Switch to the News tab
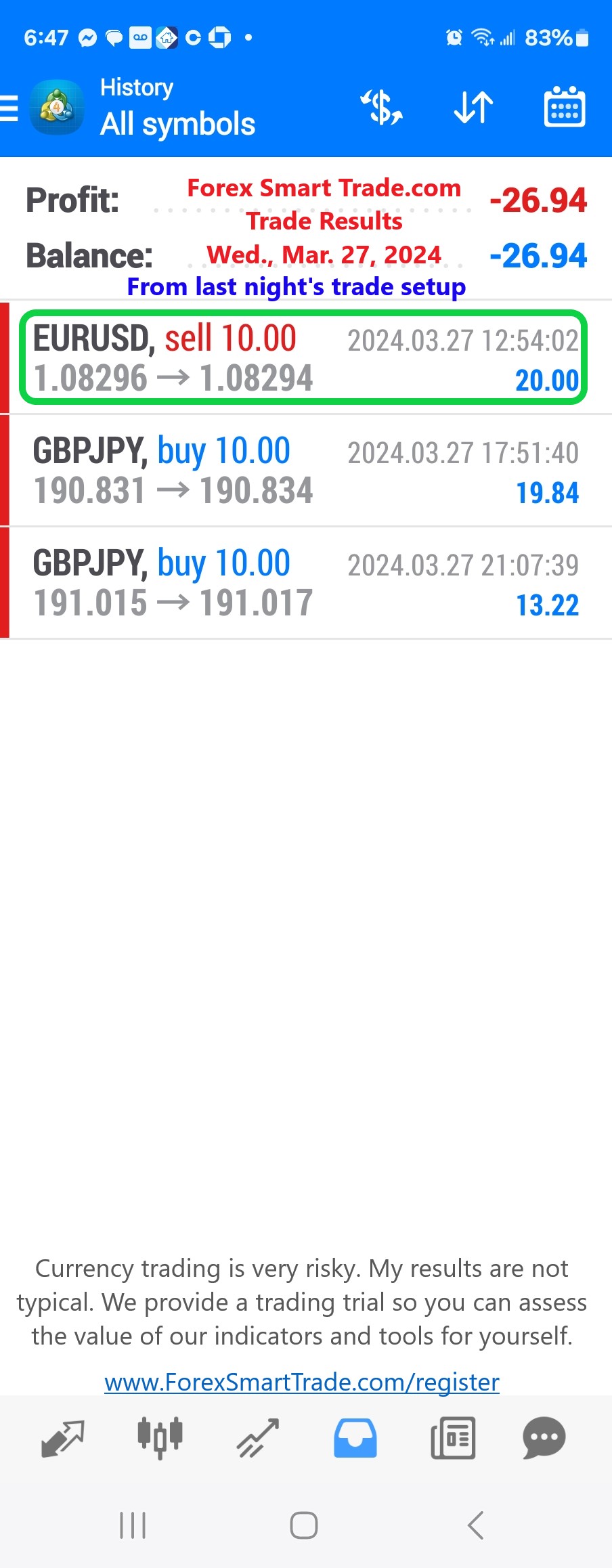Viewport: 612px width, 1568px height. (x=453, y=1438)
